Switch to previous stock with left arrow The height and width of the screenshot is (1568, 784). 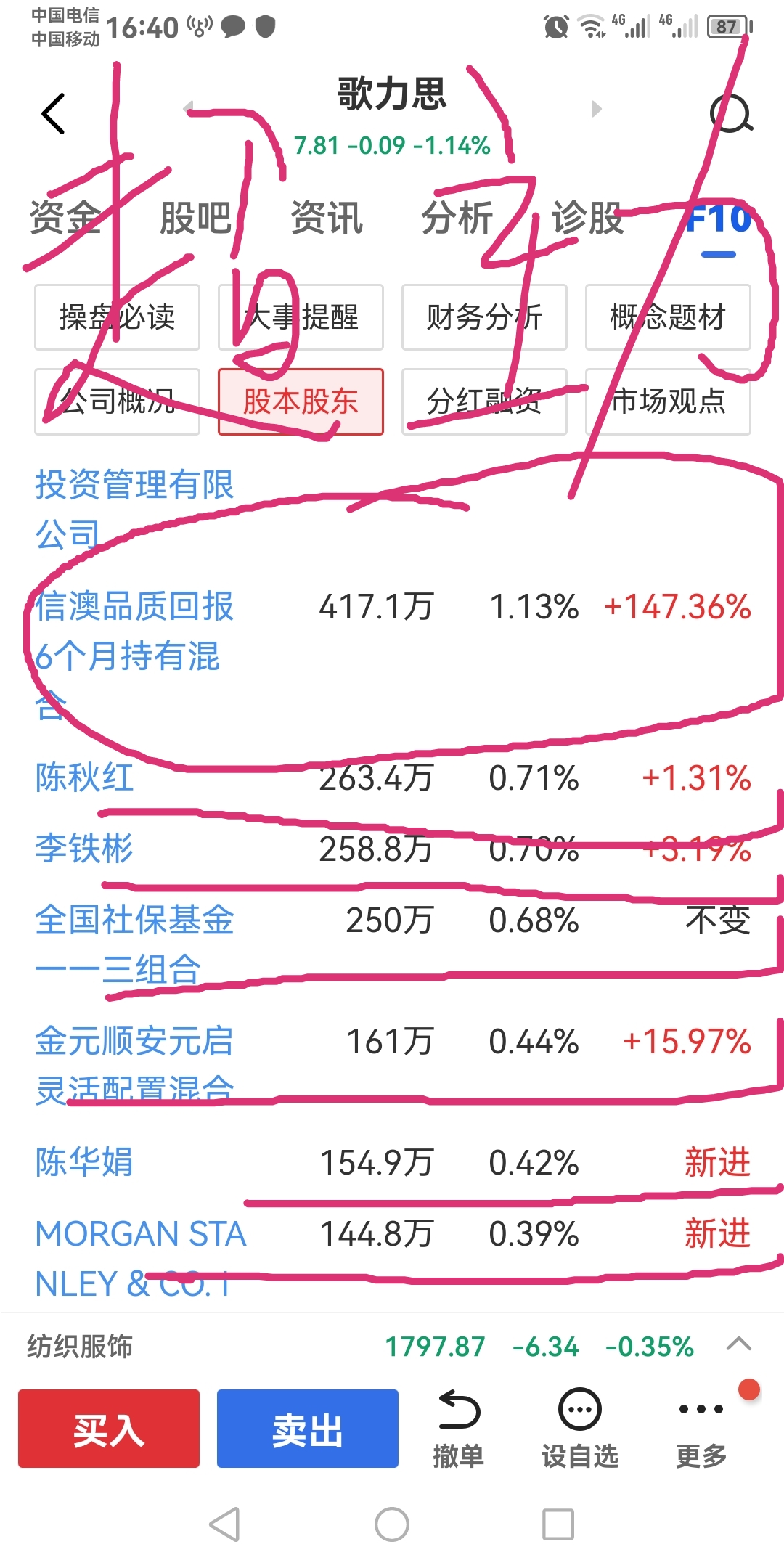click(188, 108)
